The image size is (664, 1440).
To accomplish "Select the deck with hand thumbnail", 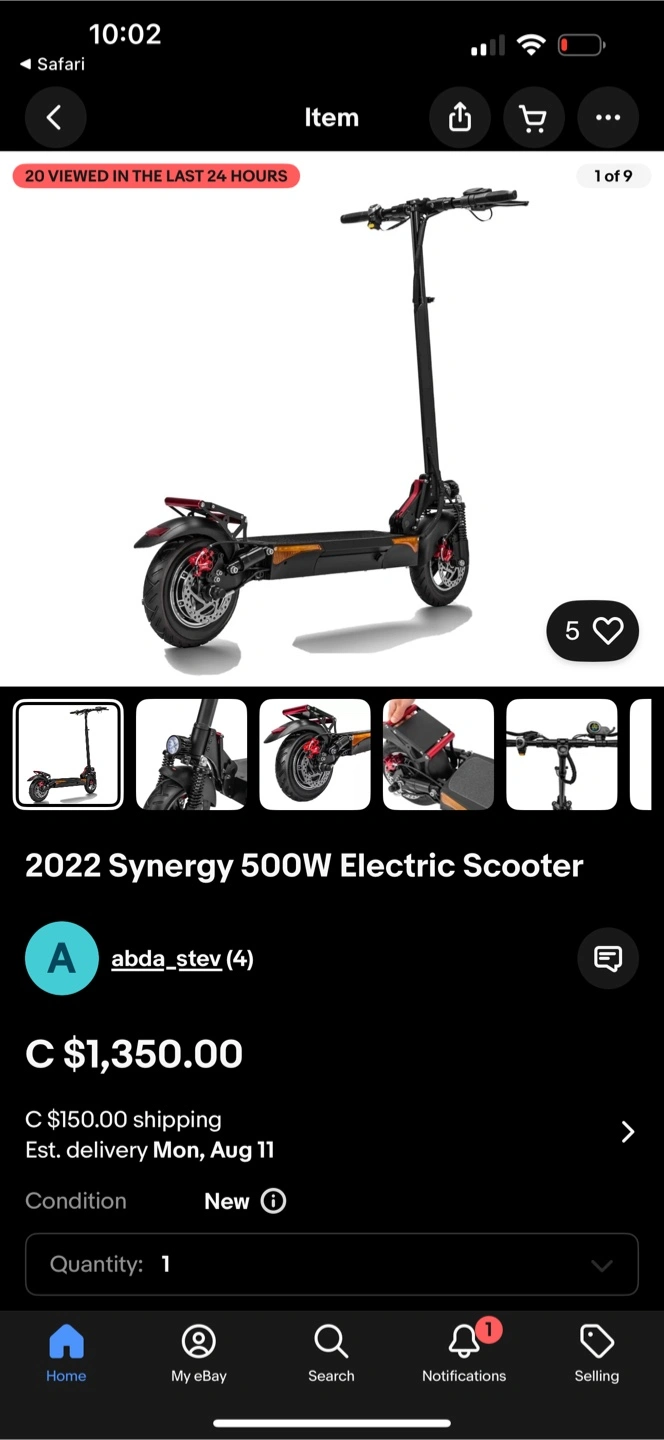I will pos(438,754).
